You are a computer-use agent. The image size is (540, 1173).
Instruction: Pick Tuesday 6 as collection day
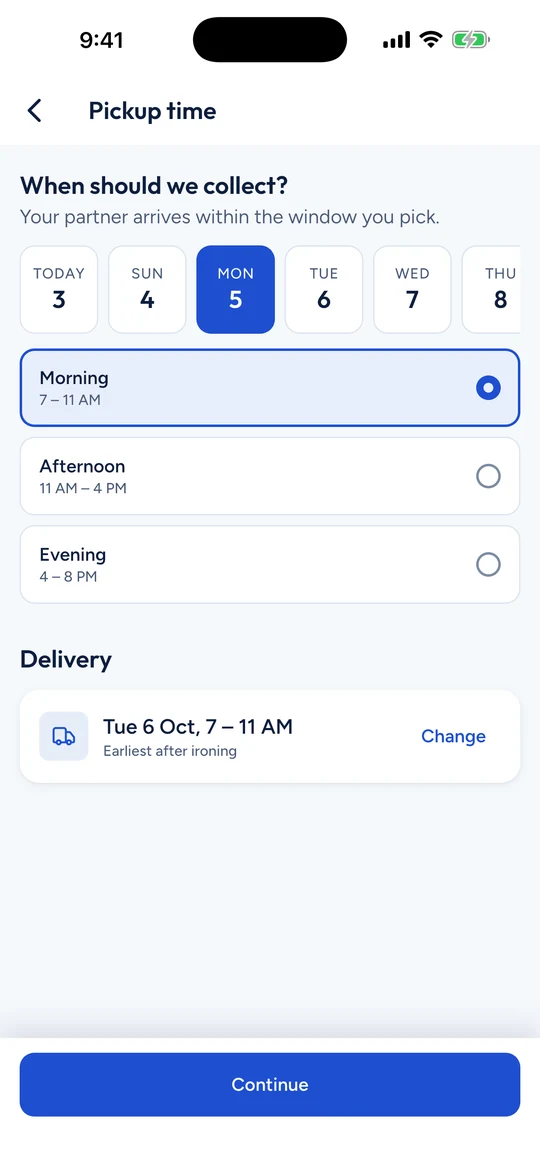coord(324,290)
